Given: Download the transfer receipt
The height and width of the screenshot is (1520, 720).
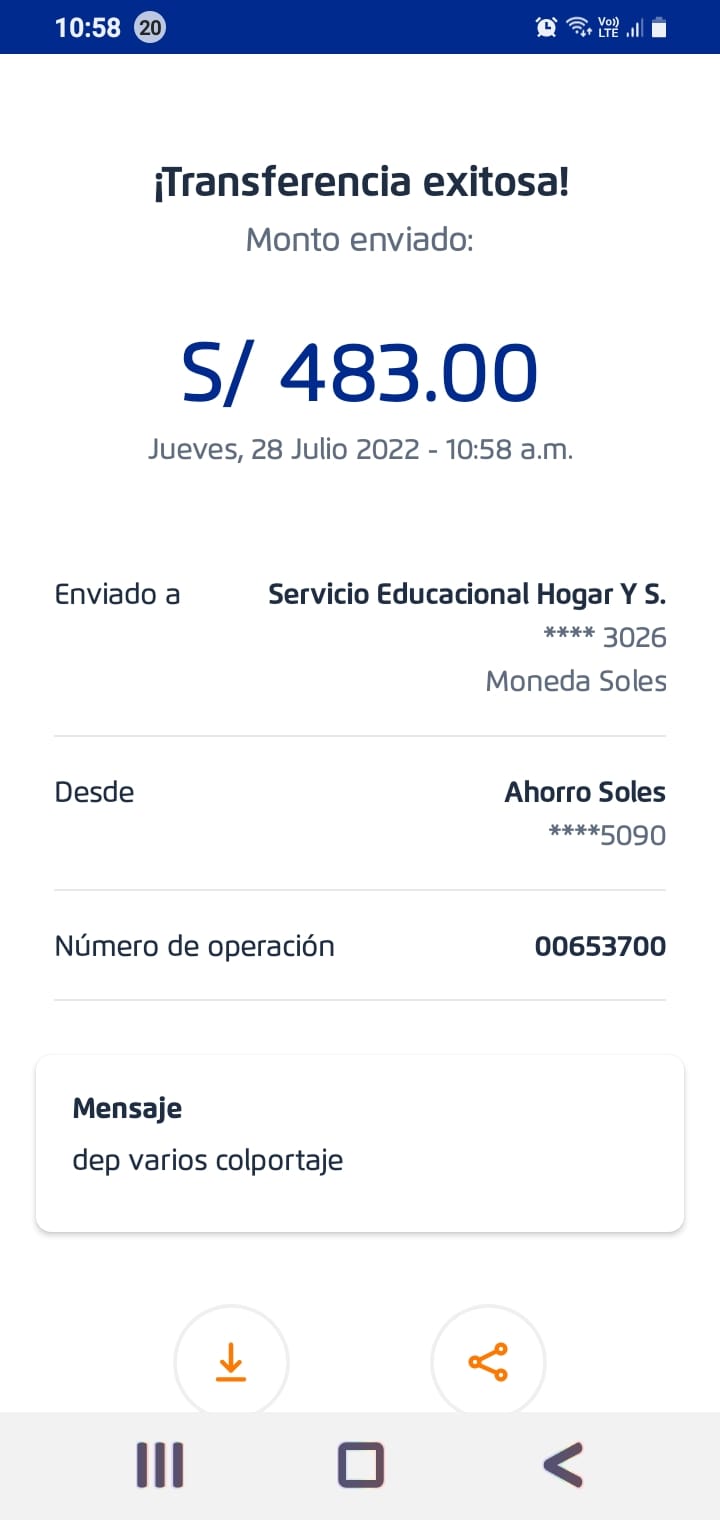Looking at the screenshot, I should (231, 1362).
